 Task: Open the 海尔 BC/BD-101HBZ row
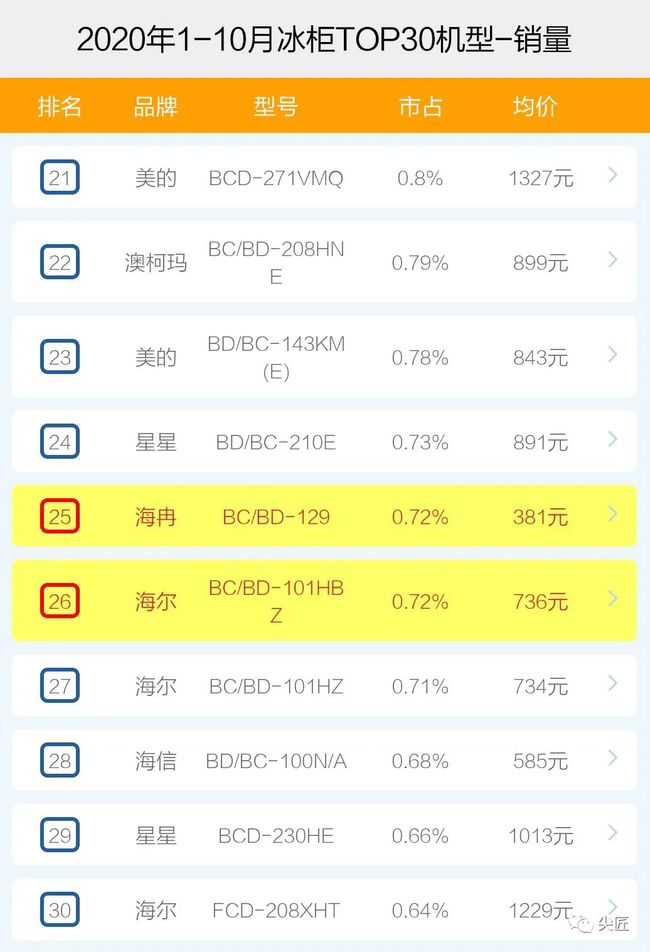324,601
